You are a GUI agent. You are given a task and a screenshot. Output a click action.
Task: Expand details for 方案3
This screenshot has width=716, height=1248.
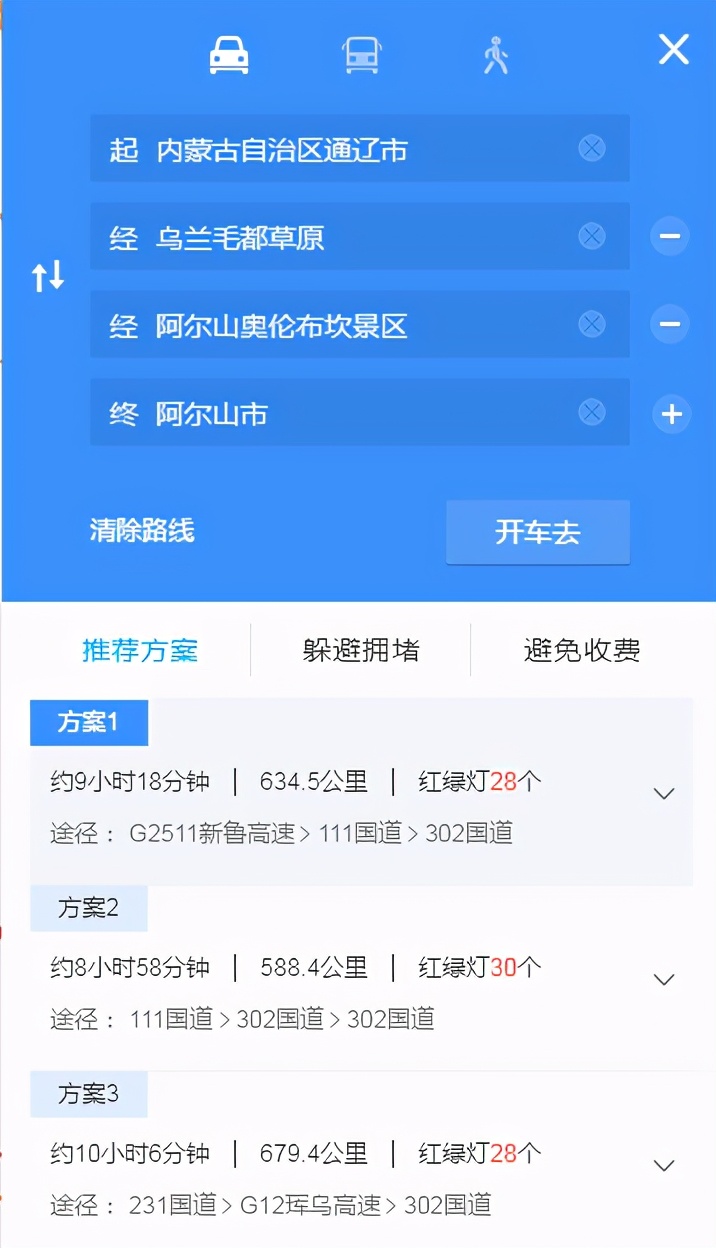coord(664,1166)
